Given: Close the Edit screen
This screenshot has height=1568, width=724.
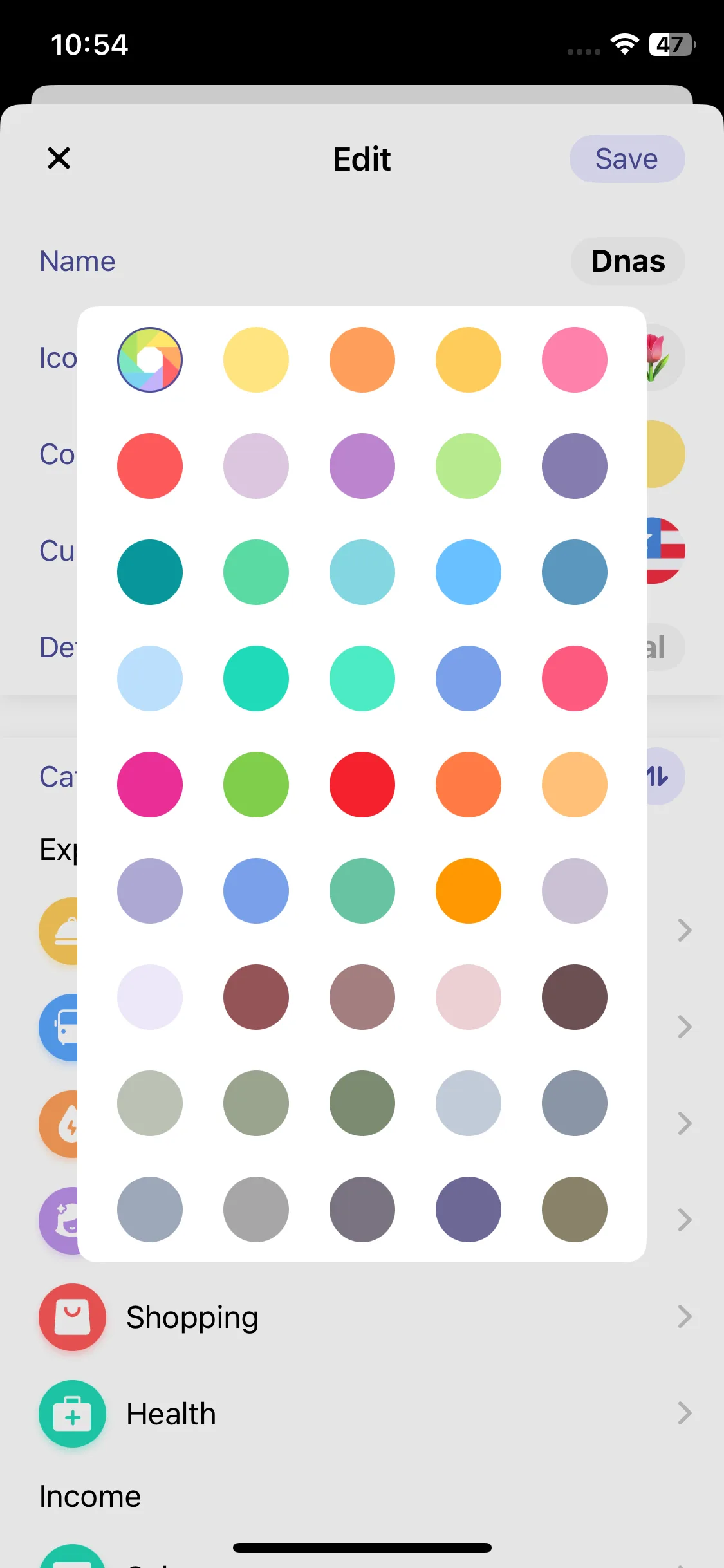Looking at the screenshot, I should point(59,158).
